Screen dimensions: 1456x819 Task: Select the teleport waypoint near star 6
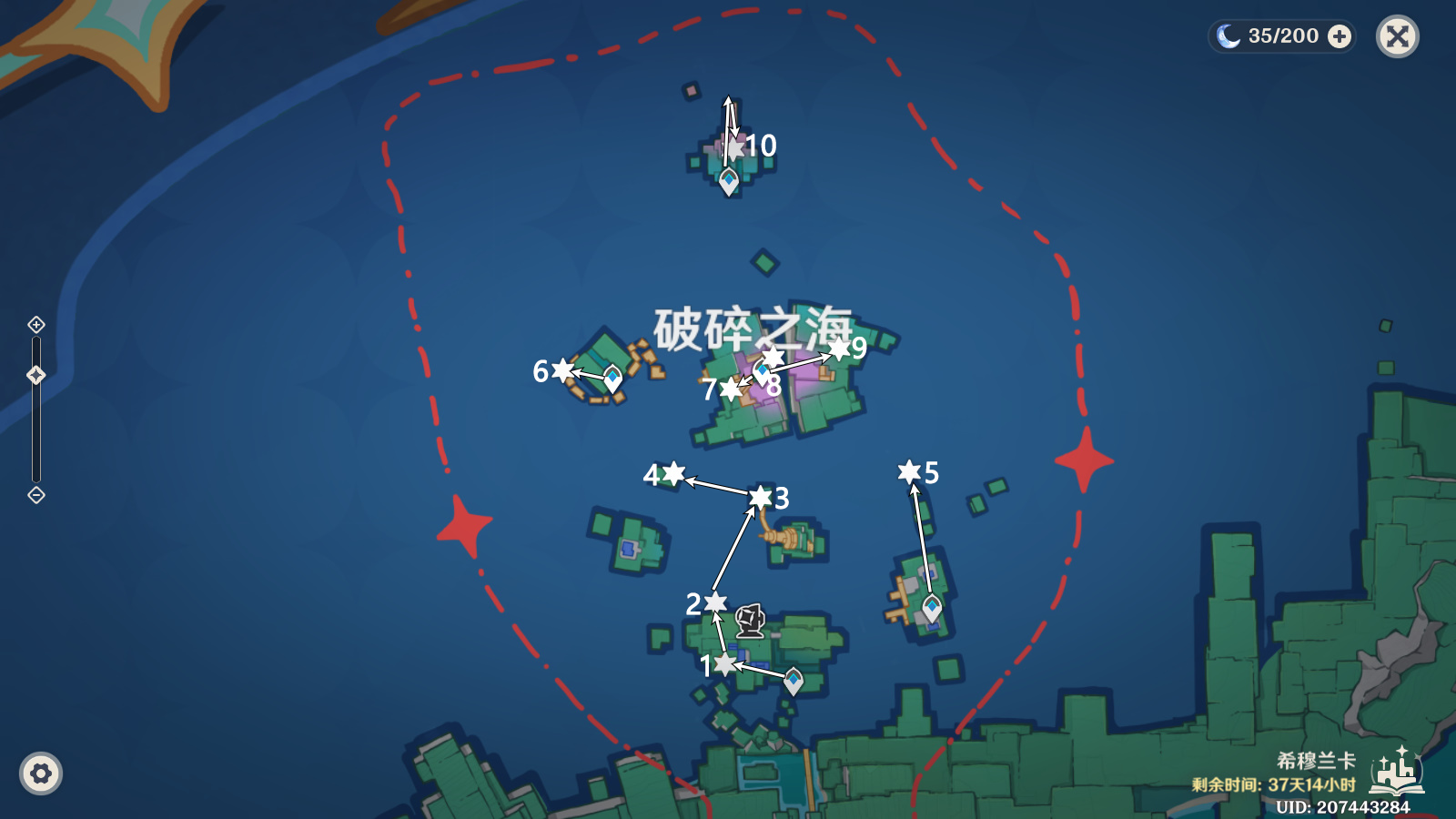pyautogui.click(x=612, y=378)
